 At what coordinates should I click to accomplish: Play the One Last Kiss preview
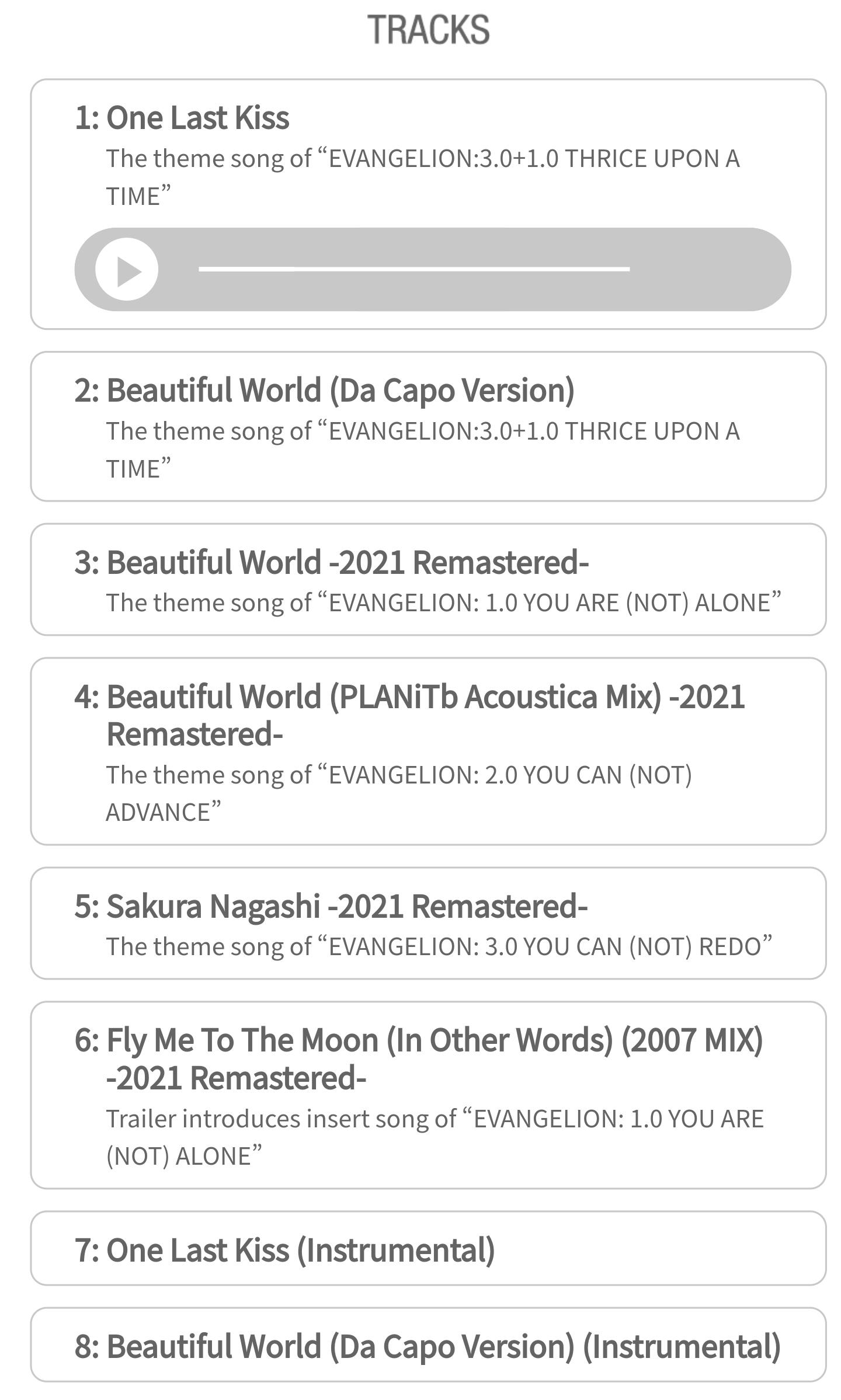pyautogui.click(x=127, y=269)
